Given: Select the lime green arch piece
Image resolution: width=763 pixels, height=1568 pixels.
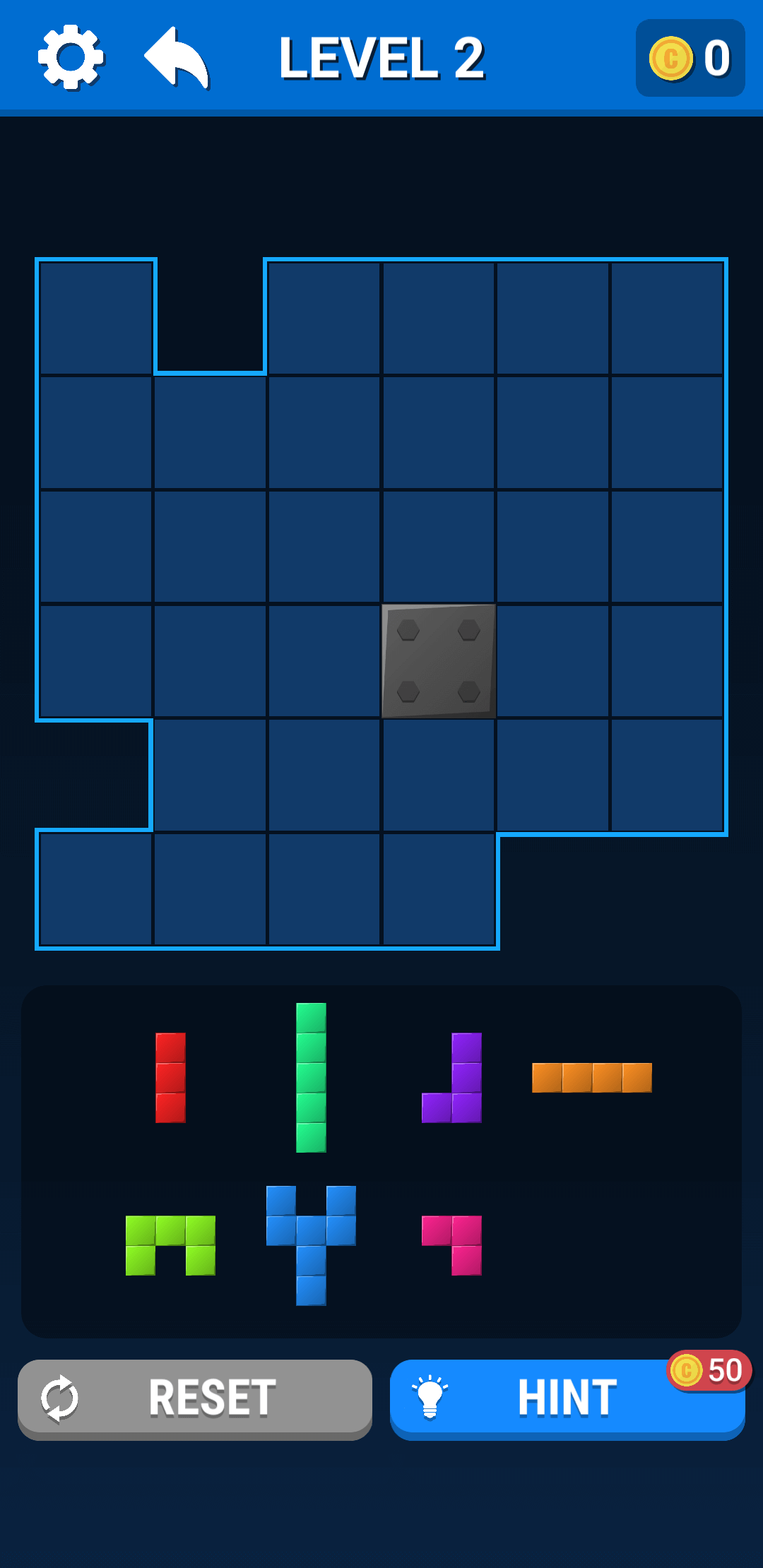Looking at the screenshot, I should coord(170,1245).
